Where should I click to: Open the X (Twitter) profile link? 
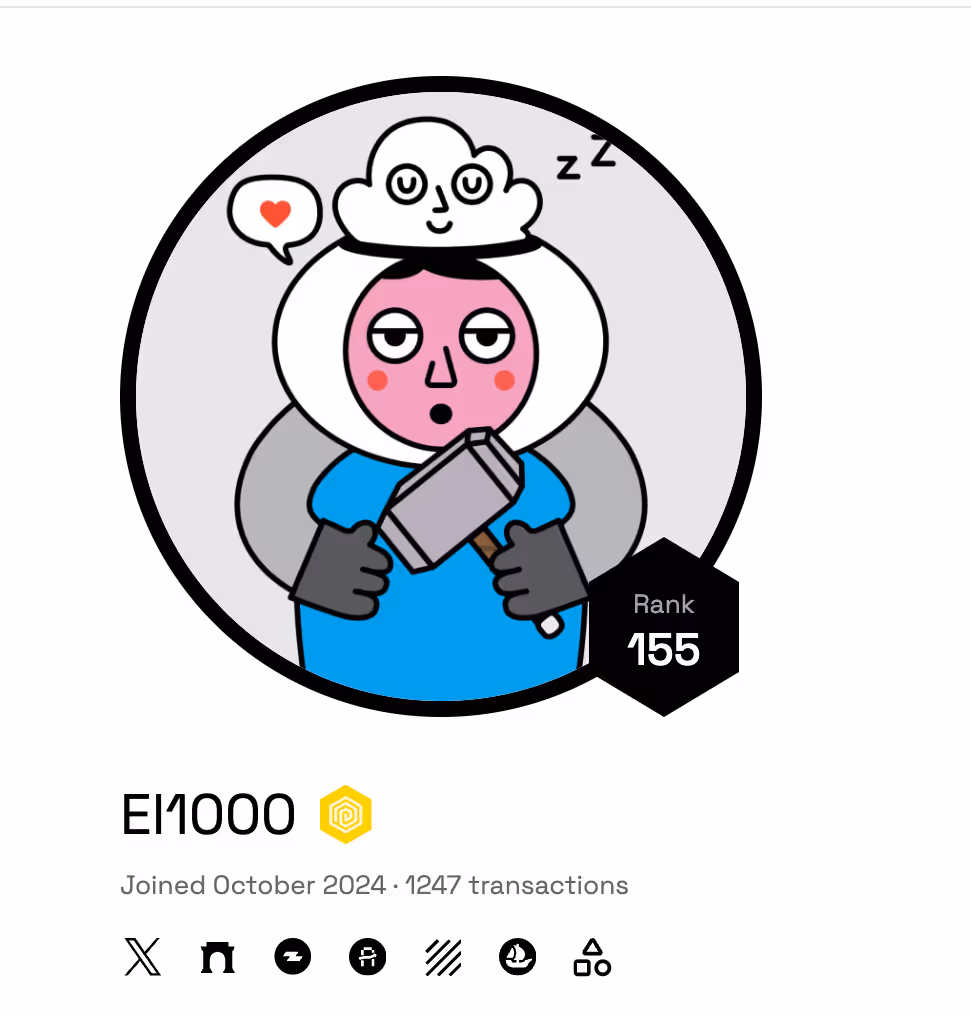point(142,958)
